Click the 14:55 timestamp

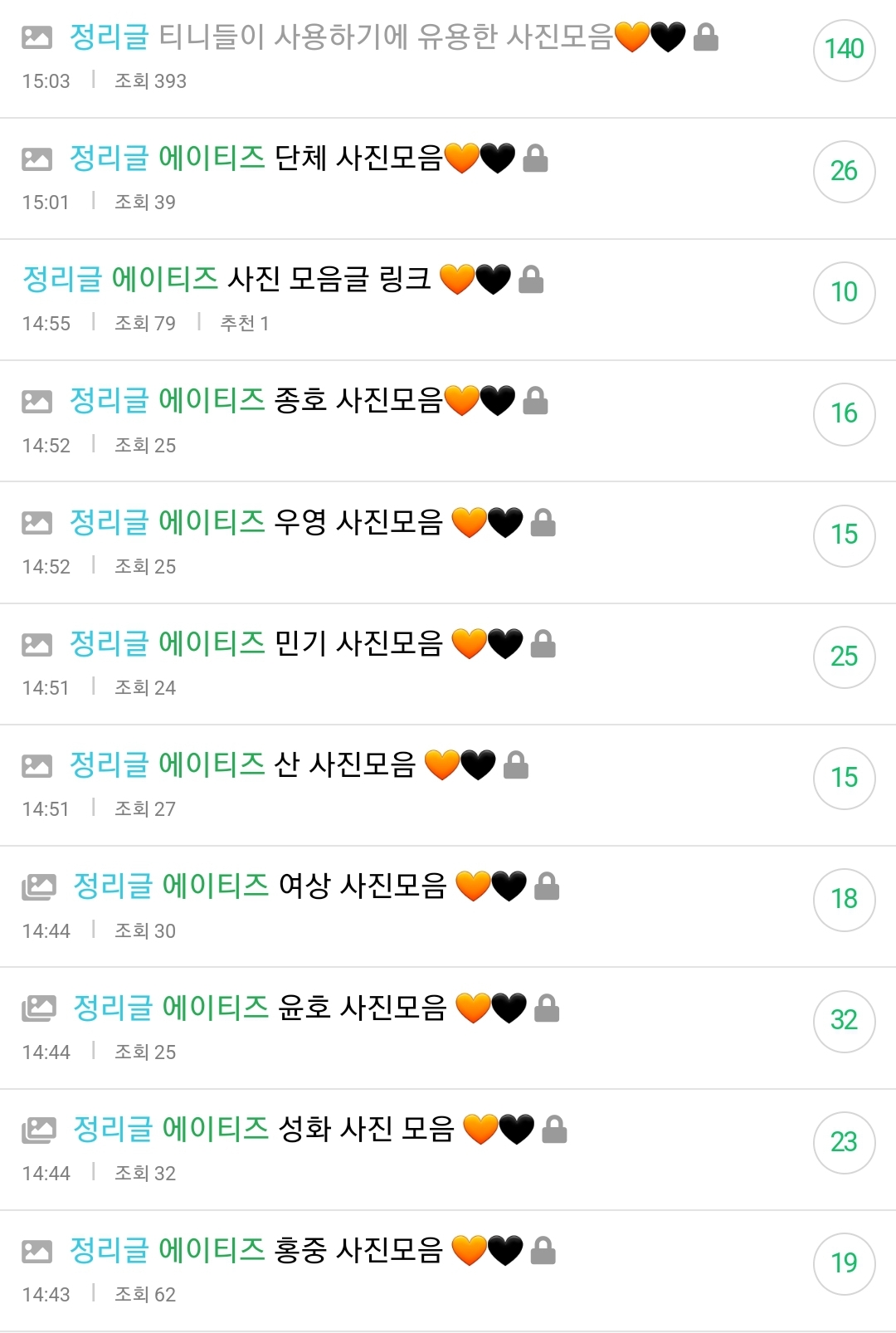(47, 323)
